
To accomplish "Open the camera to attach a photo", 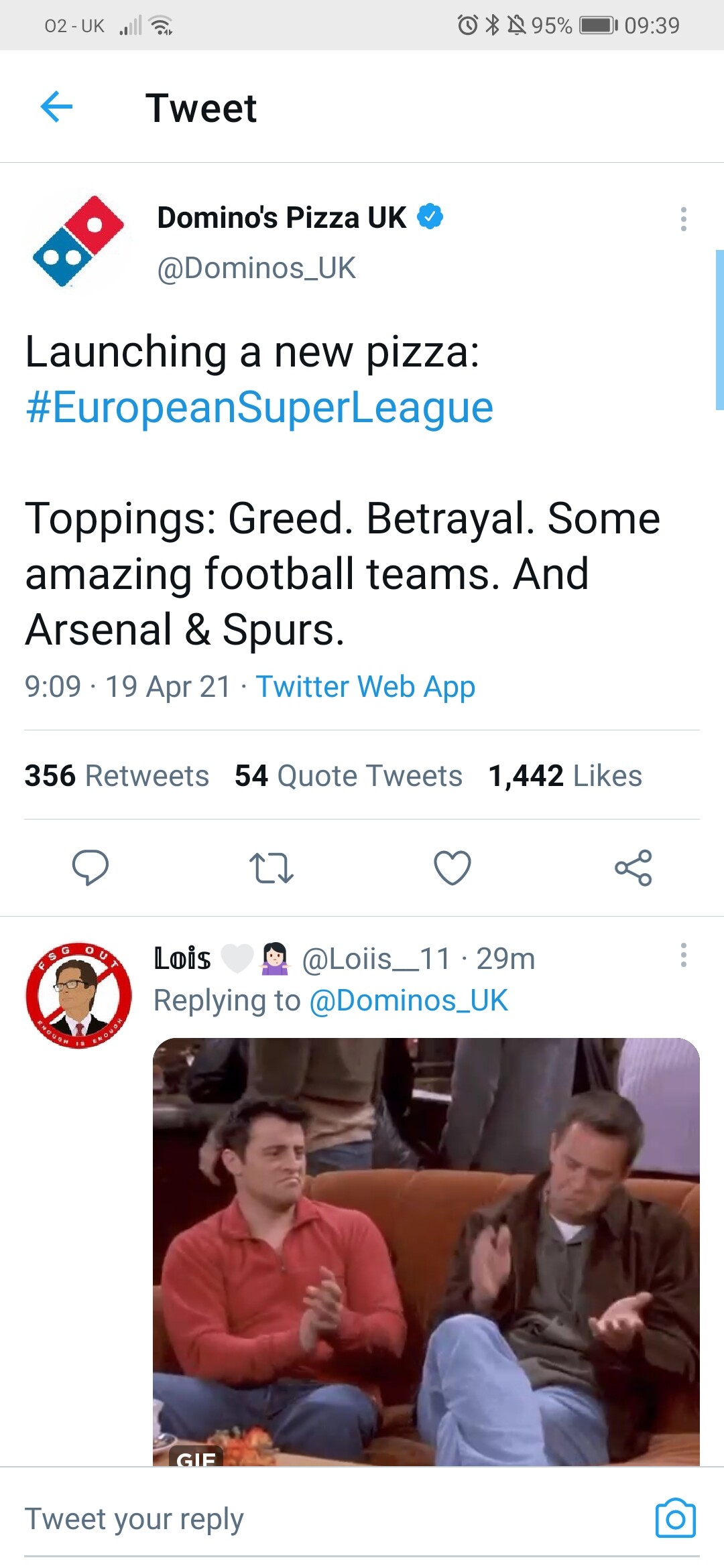I will [675, 1518].
